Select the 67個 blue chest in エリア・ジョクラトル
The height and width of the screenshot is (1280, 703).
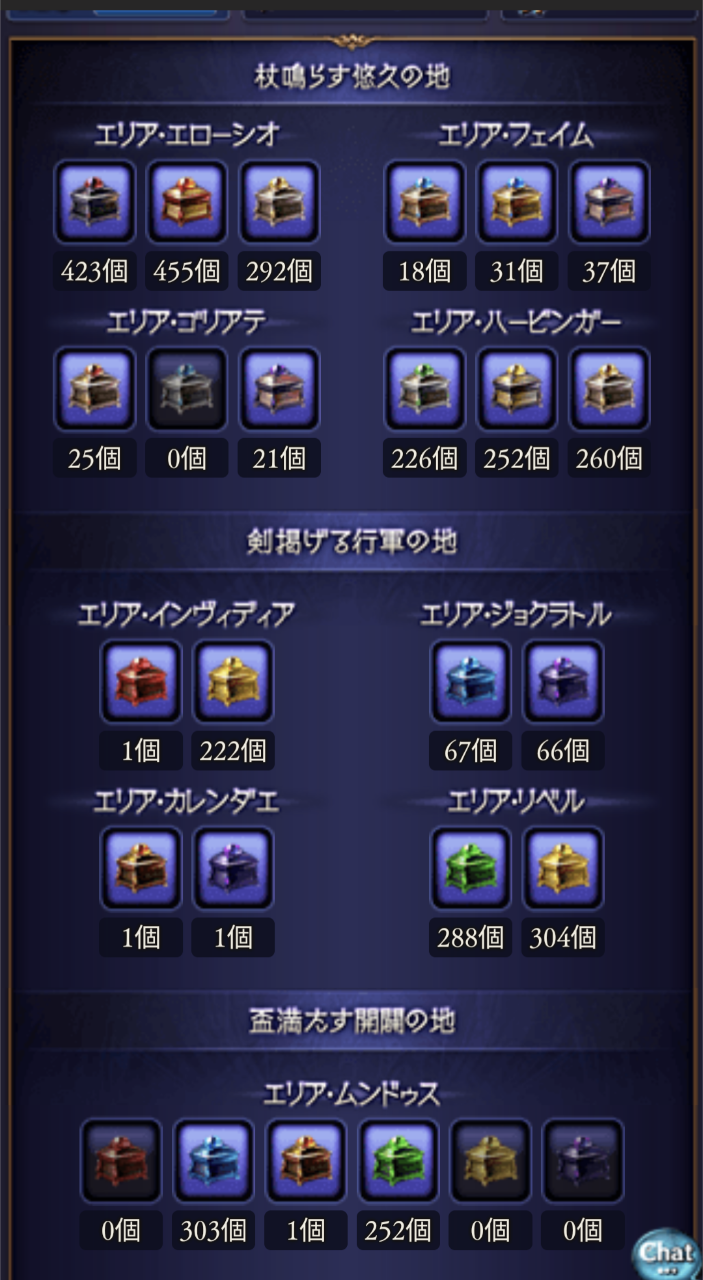tap(471, 682)
